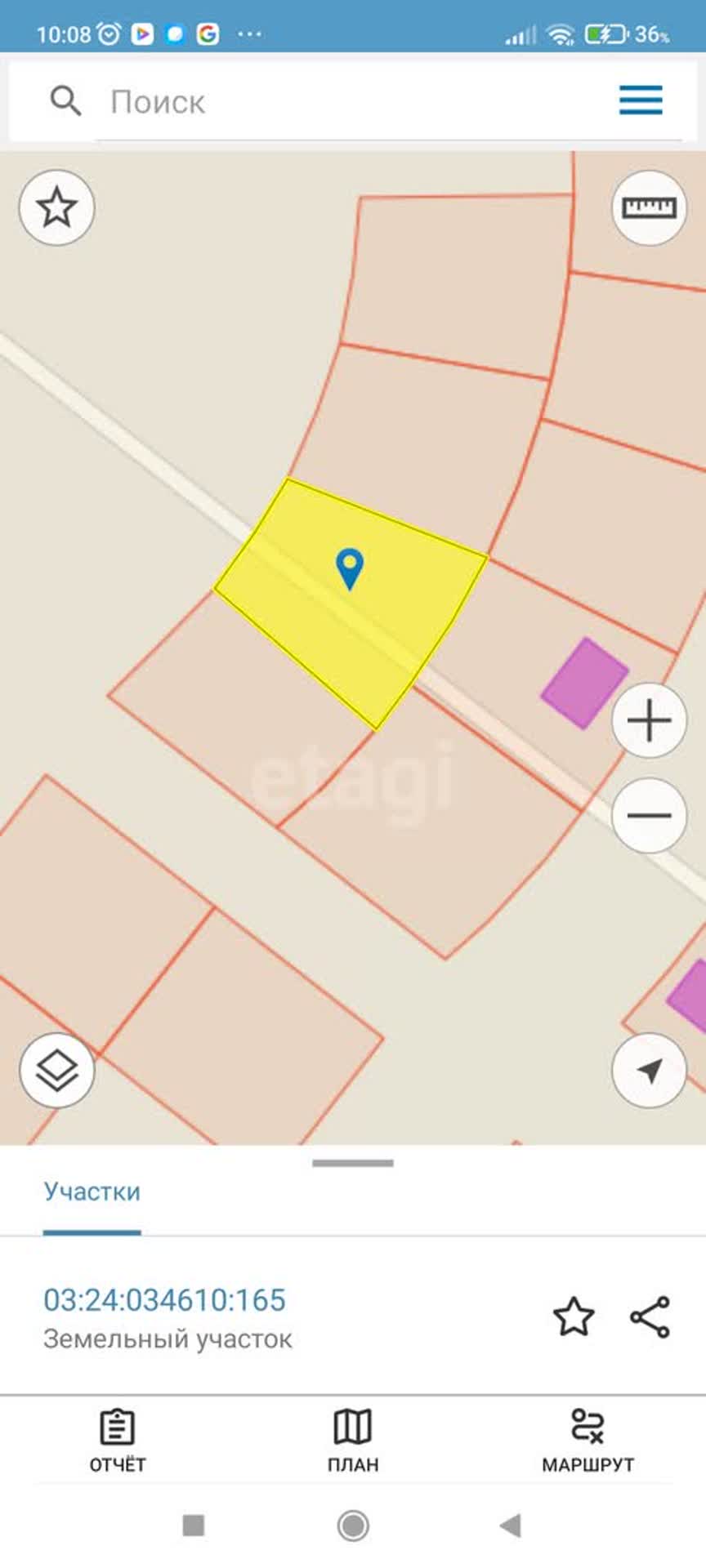Open parcel 03:24:034610:165 details
This screenshot has width=706, height=1568.
[164, 1300]
